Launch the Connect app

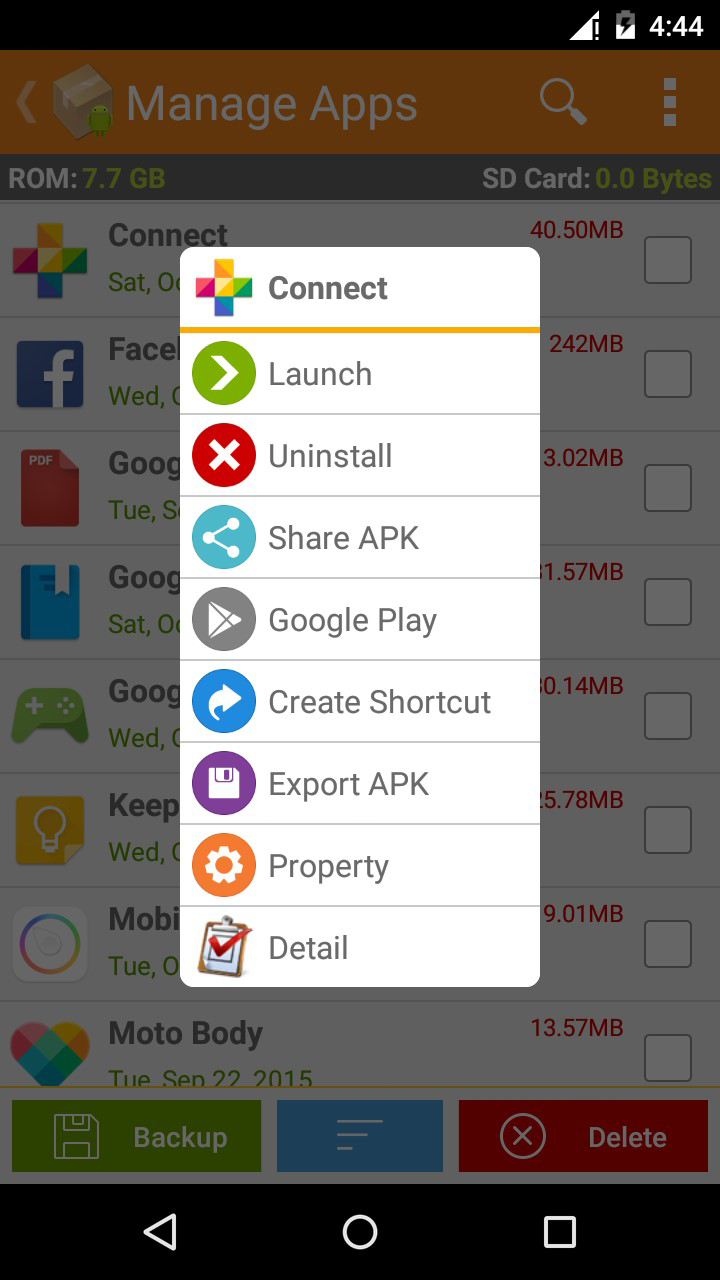point(359,373)
